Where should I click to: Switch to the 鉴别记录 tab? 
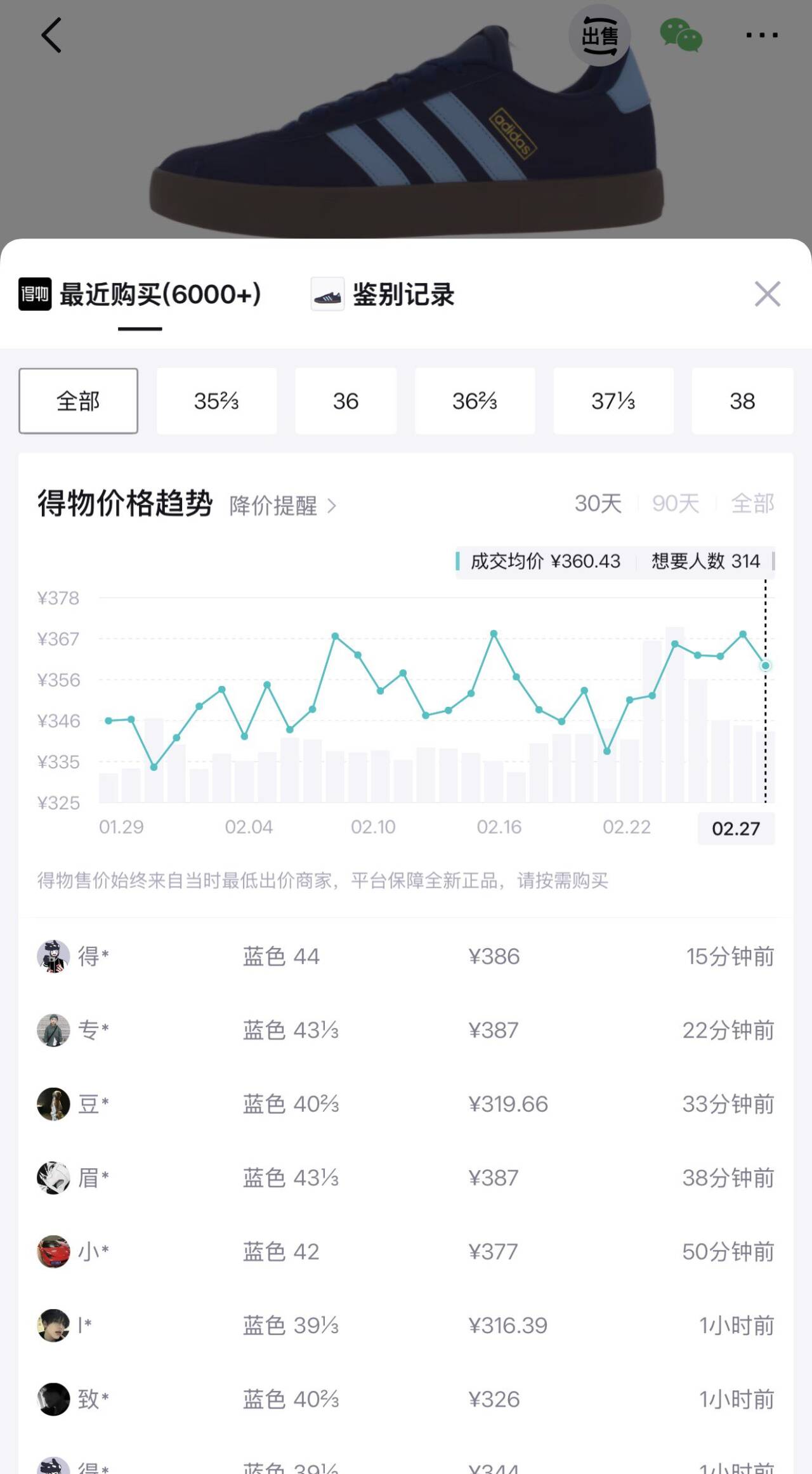pyautogui.click(x=383, y=294)
